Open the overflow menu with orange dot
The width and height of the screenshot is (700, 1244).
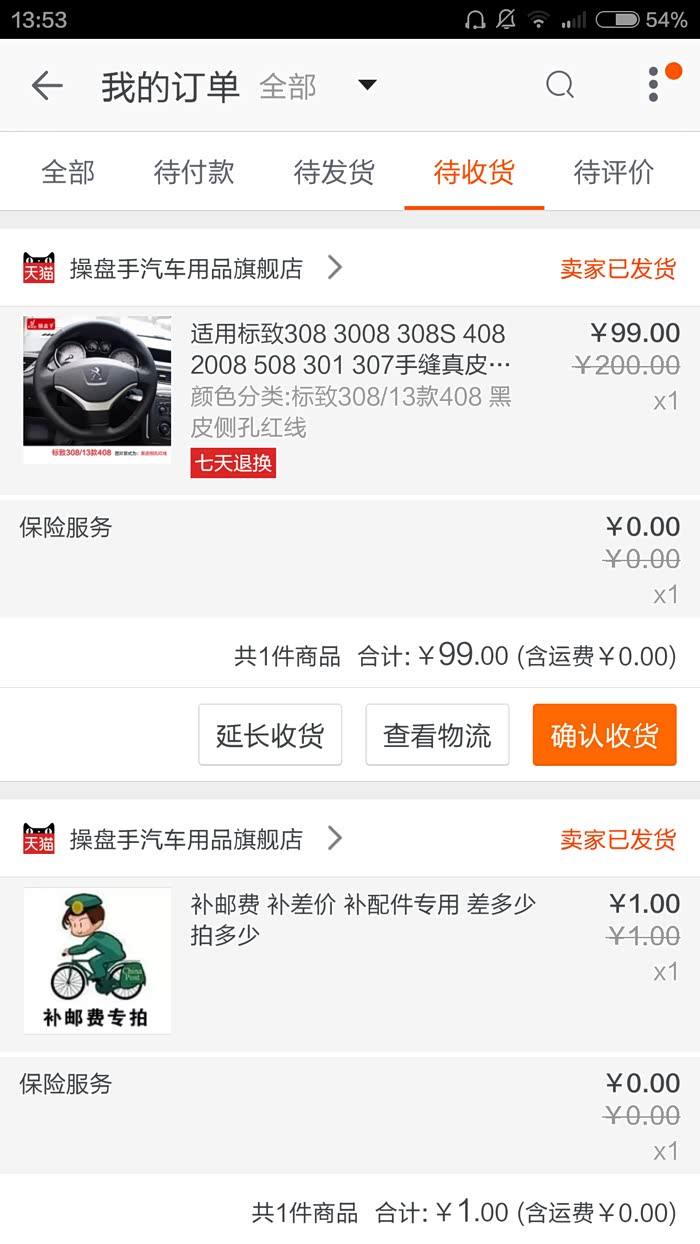654,85
